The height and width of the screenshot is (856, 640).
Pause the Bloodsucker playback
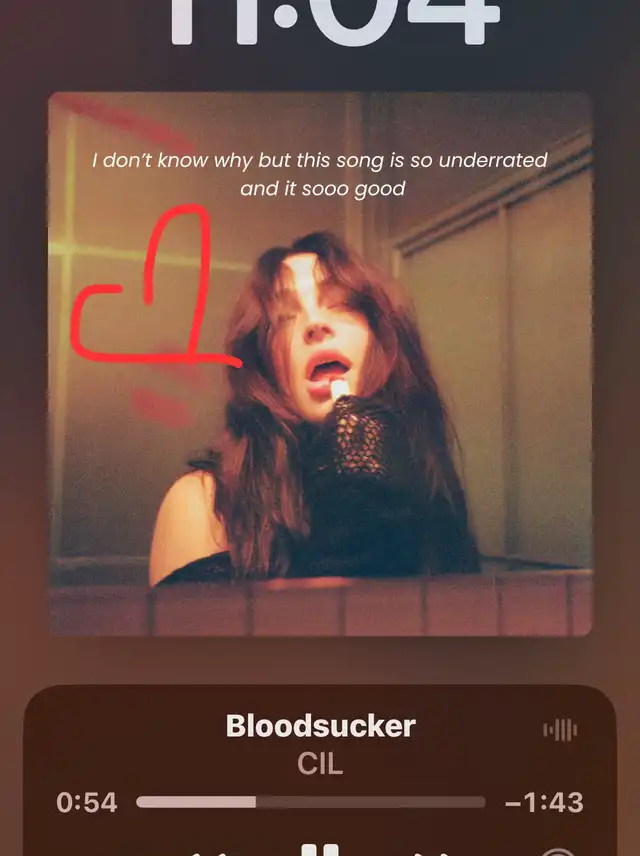[320, 849]
